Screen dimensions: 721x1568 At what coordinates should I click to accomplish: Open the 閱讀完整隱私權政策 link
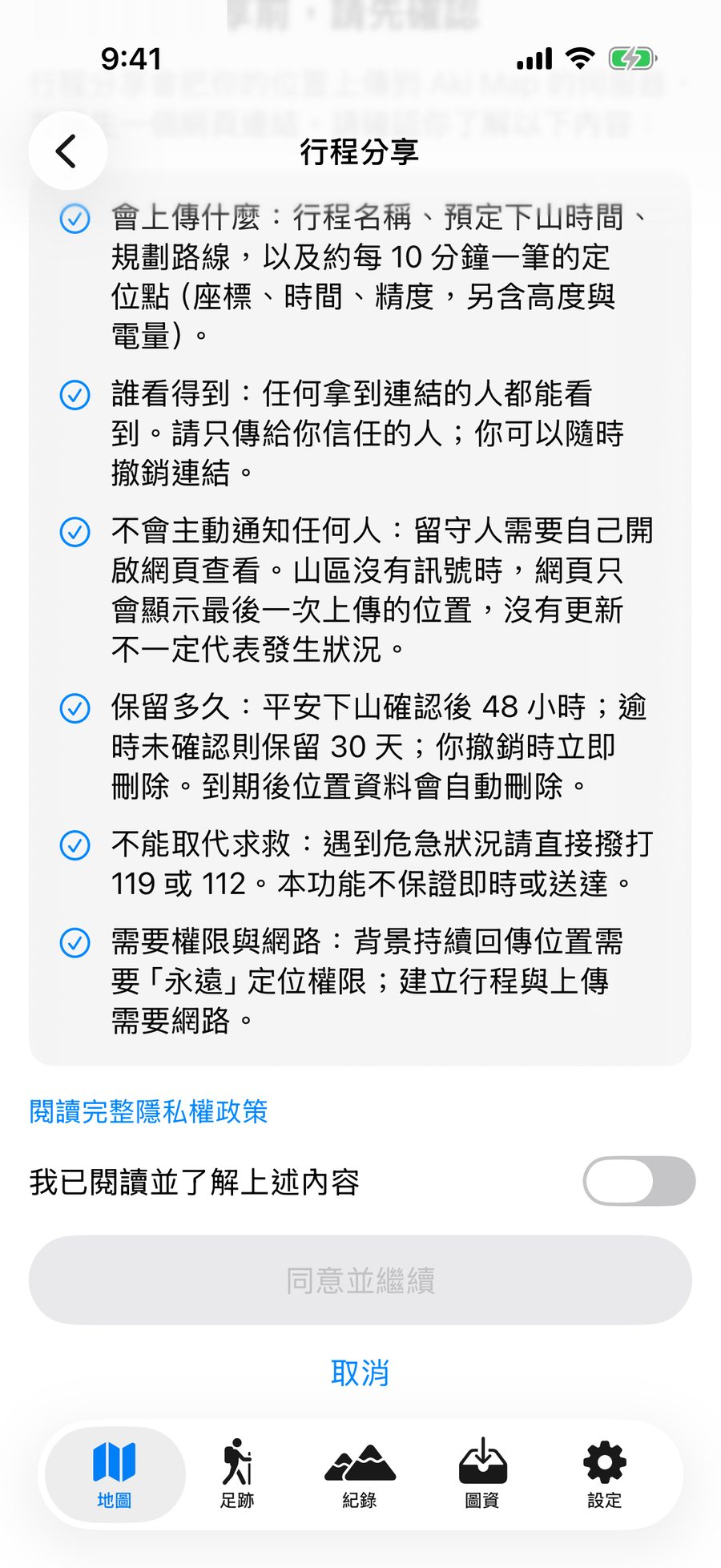click(148, 1111)
